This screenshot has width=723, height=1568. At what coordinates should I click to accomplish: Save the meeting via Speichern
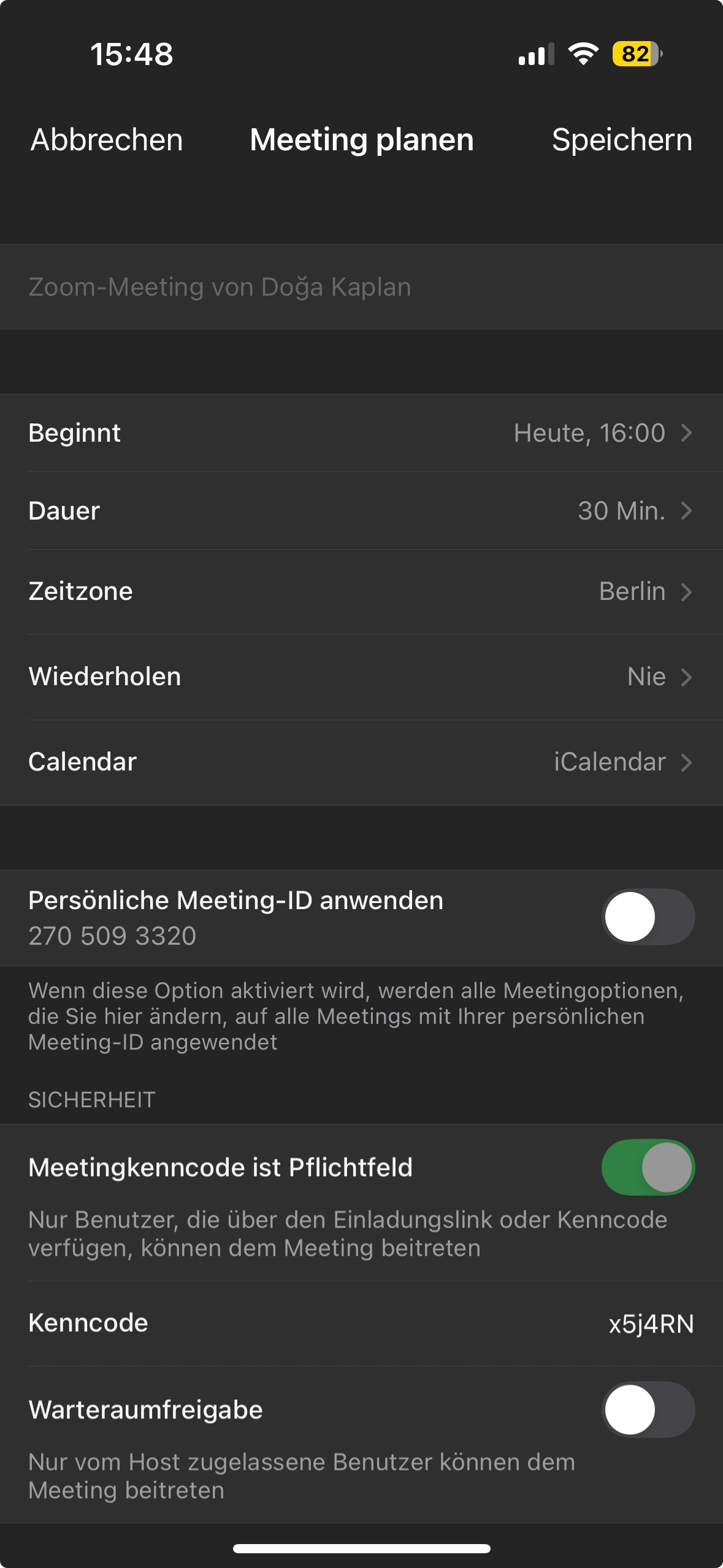click(621, 140)
